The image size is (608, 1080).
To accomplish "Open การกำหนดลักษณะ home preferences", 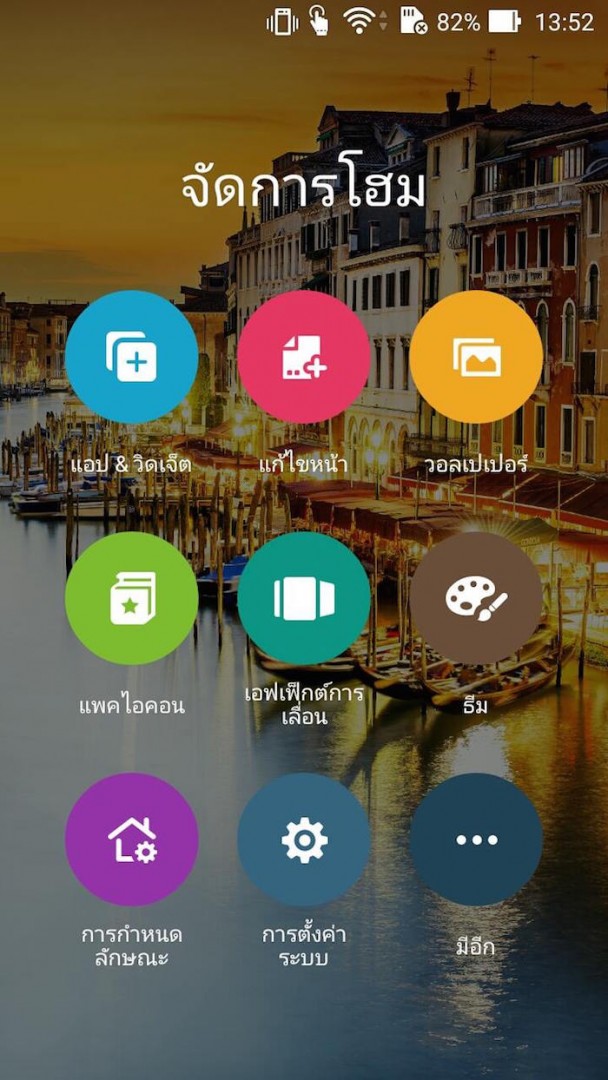I will tap(132, 839).
